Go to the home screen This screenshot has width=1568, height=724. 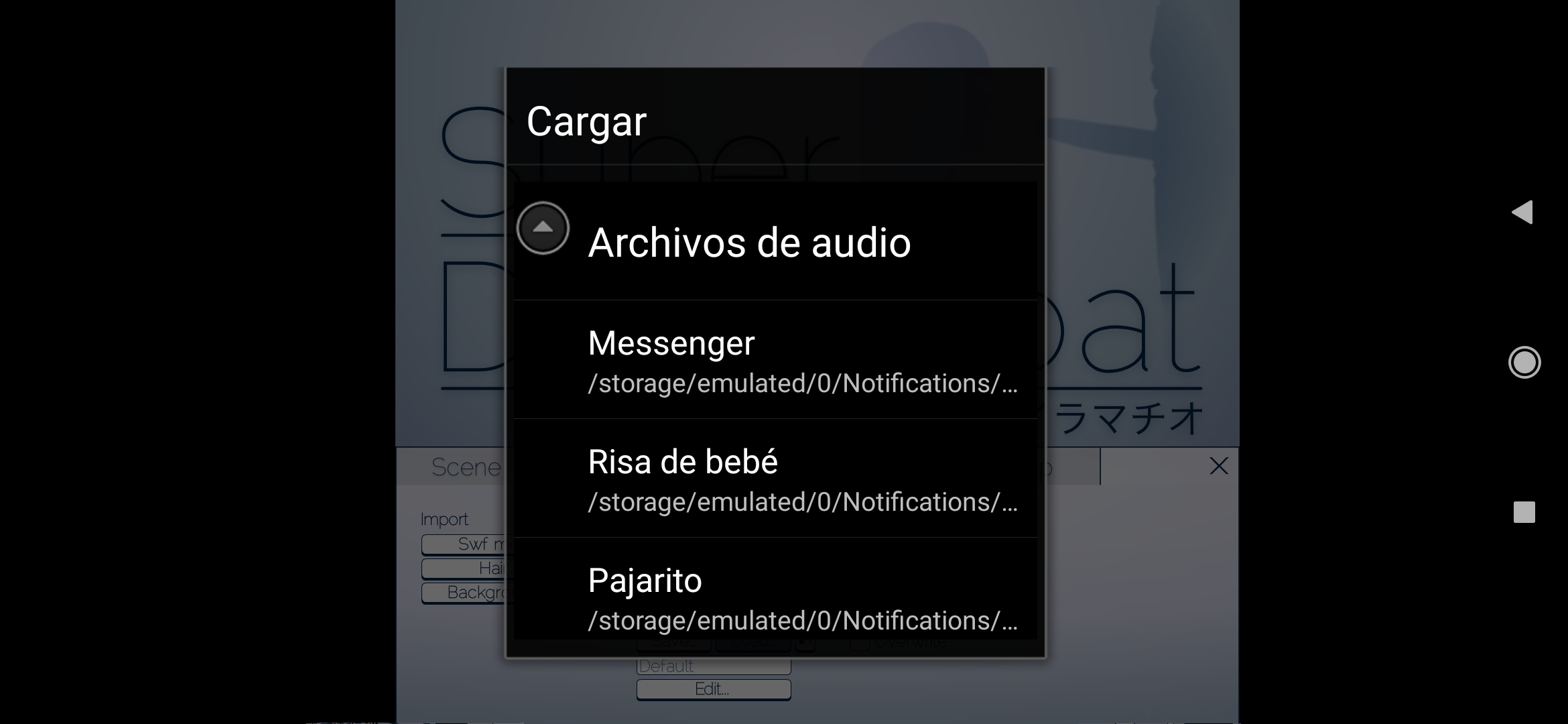coord(1524,363)
